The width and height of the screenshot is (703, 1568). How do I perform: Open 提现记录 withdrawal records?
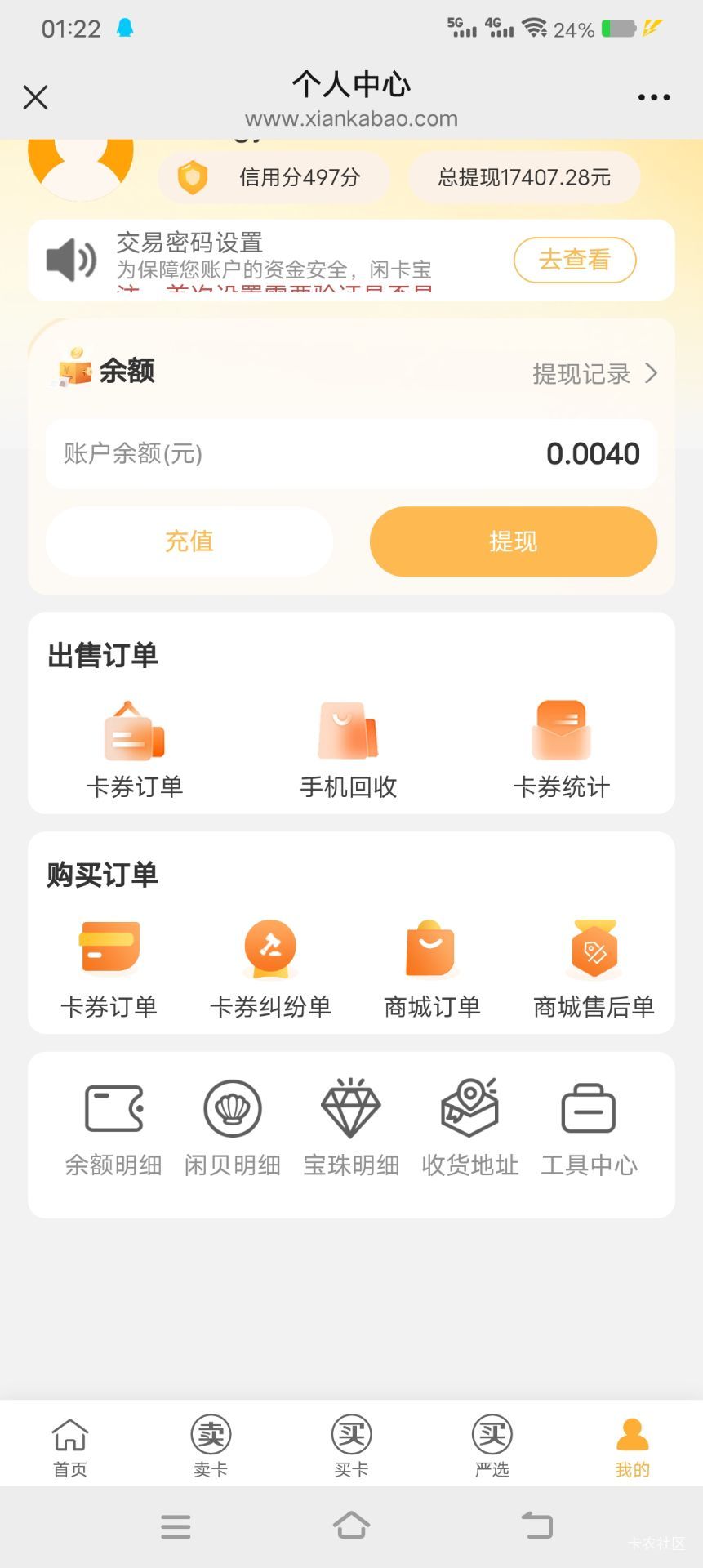tap(594, 374)
